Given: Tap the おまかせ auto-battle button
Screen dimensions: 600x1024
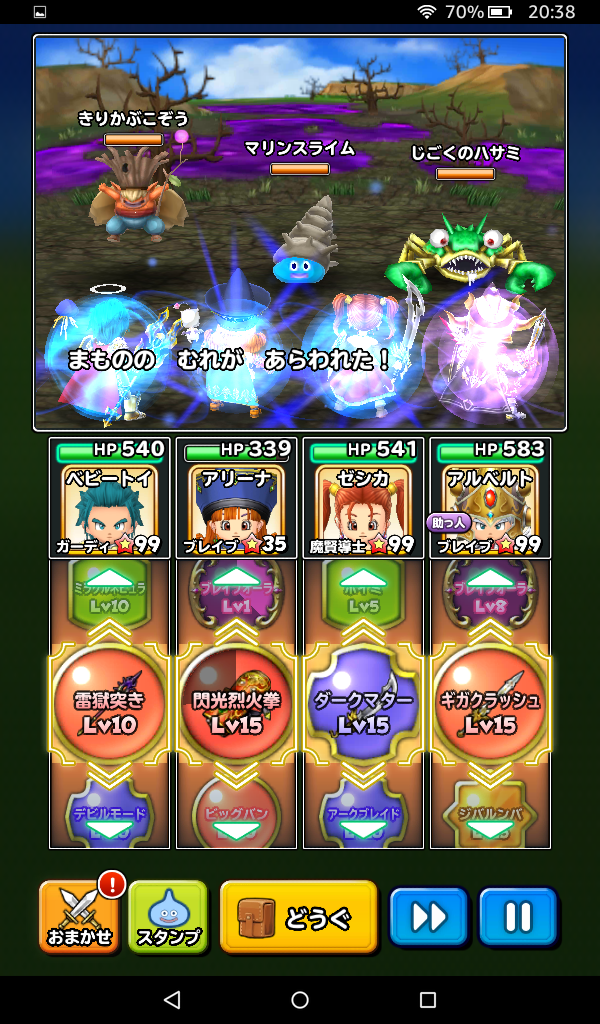Looking at the screenshot, I should pos(77,916).
